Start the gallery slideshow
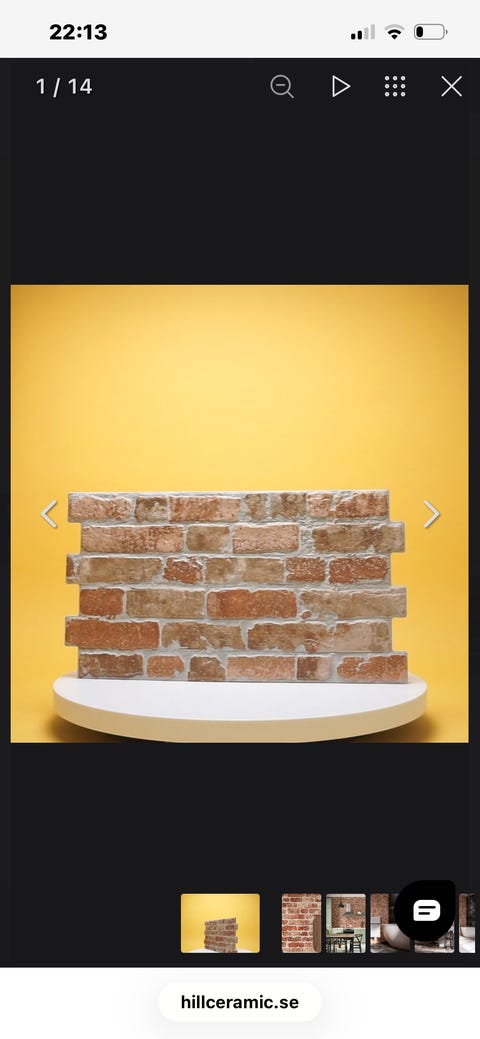 coord(340,86)
